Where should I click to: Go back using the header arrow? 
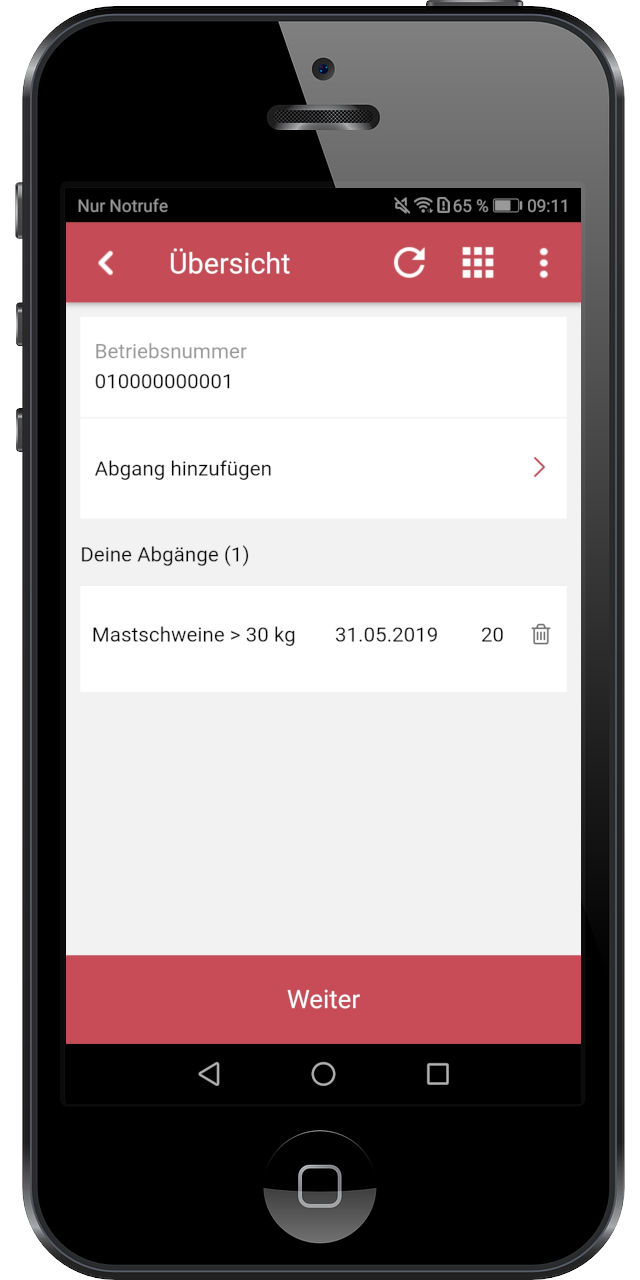click(x=106, y=263)
